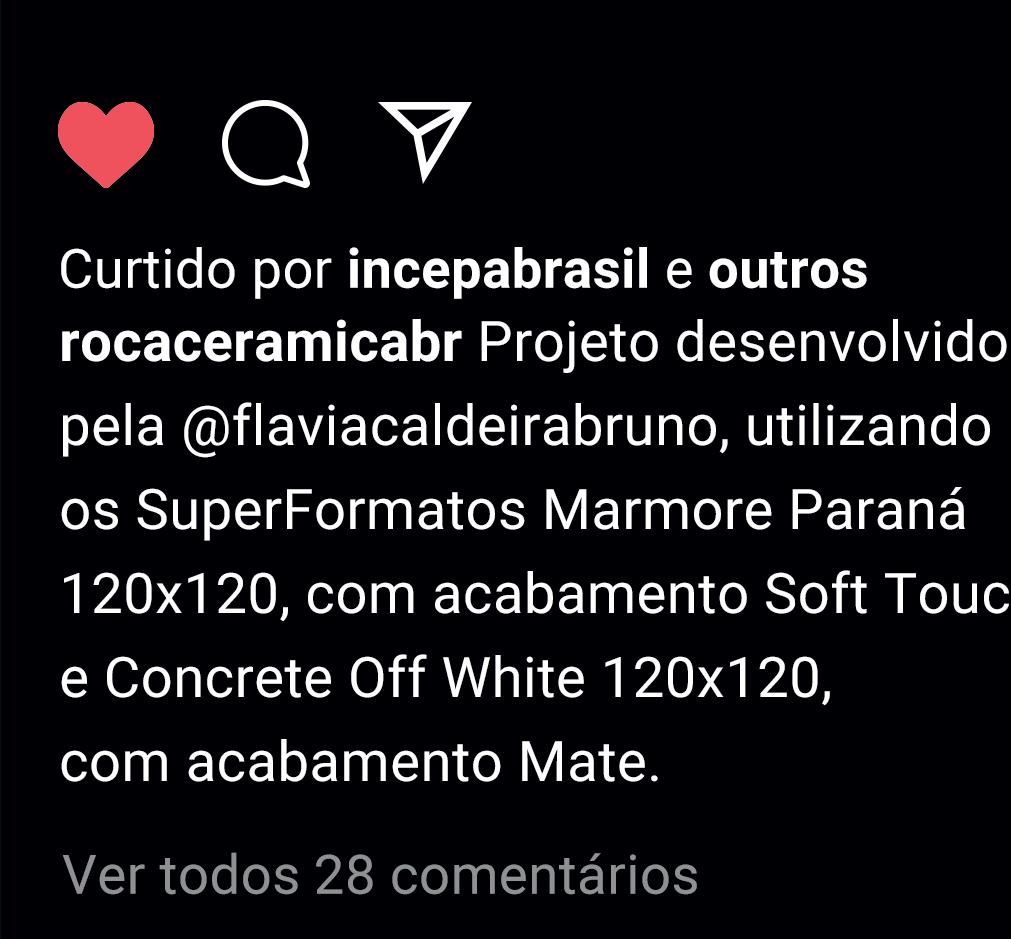Open the comment bubble icon

tap(265, 145)
